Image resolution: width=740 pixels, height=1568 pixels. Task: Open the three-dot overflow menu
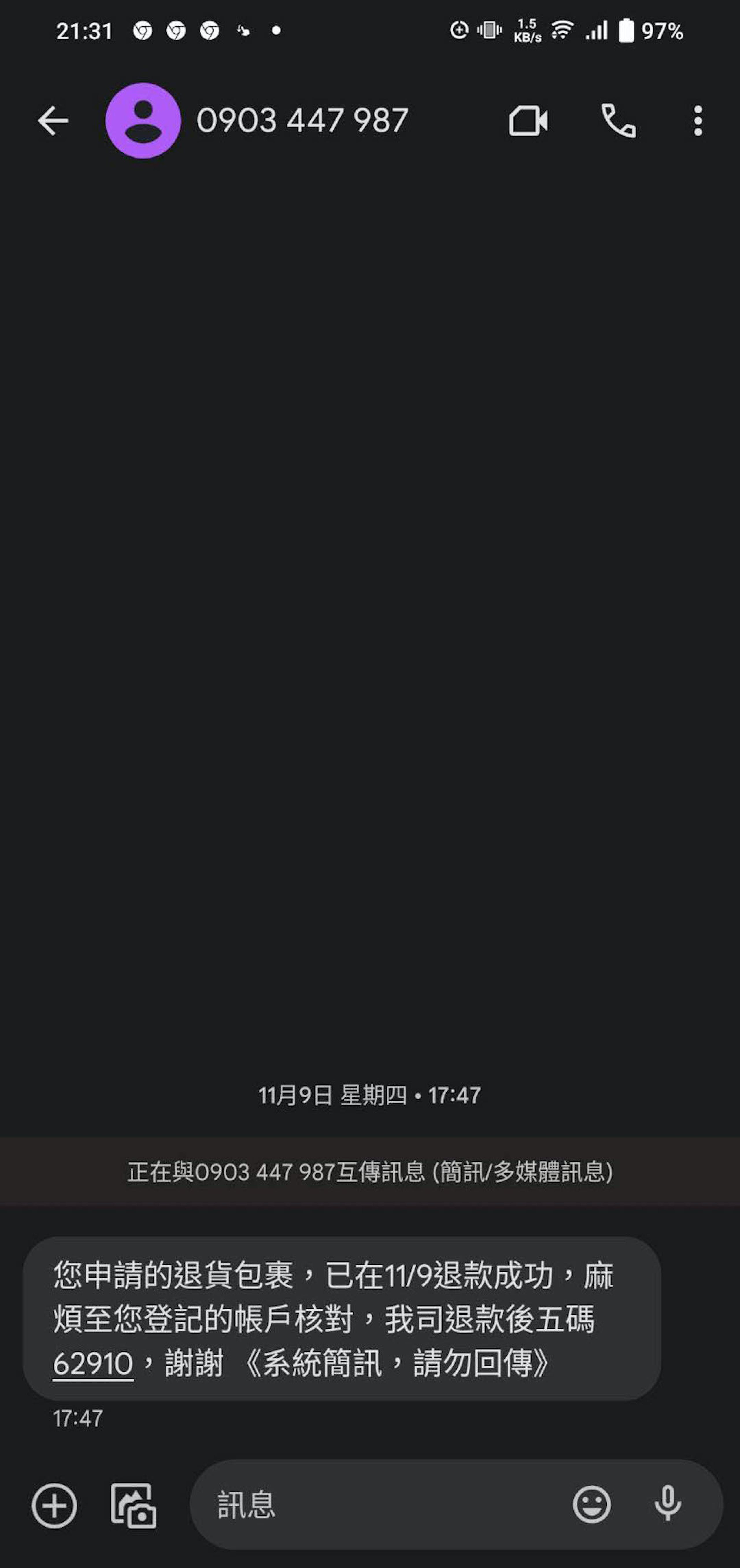[698, 121]
